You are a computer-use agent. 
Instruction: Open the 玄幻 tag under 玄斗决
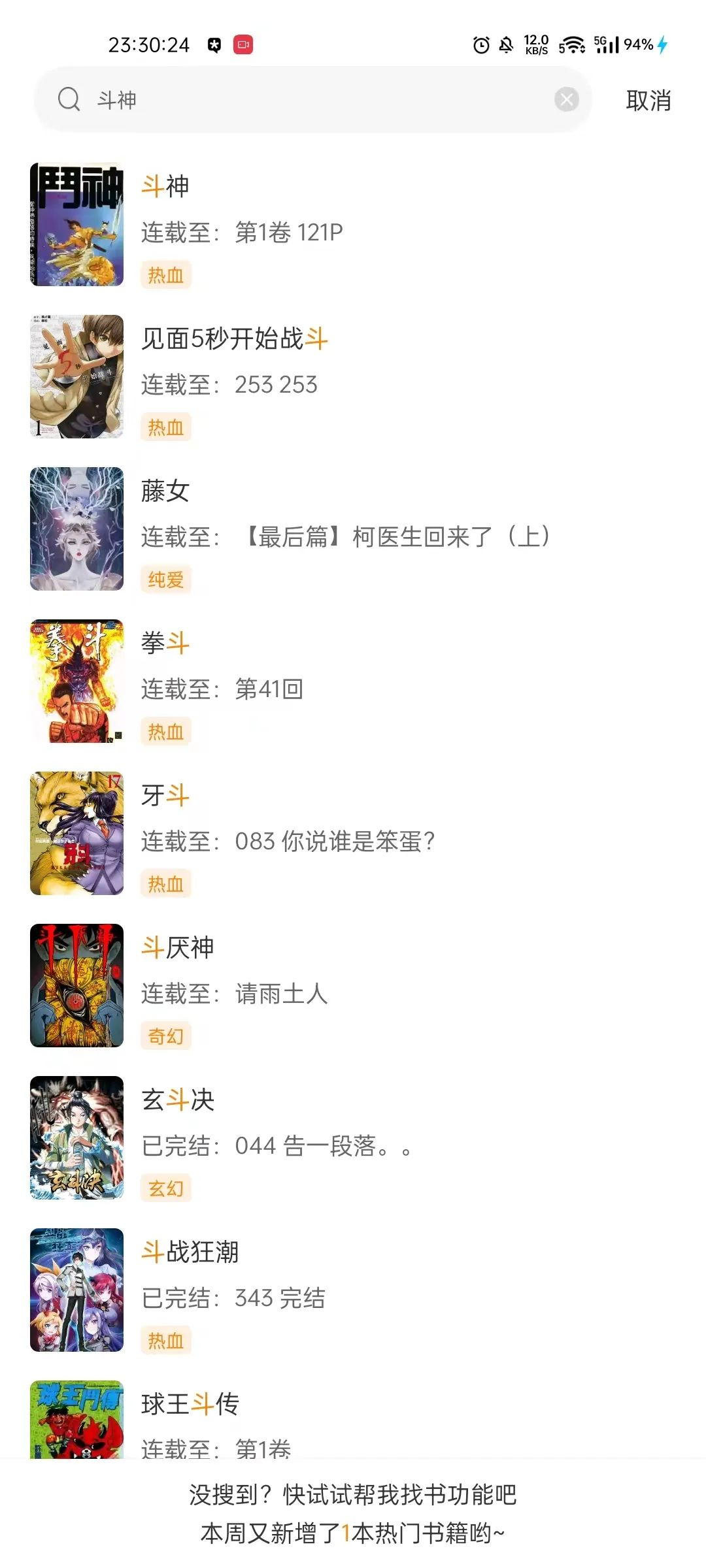[166, 1188]
